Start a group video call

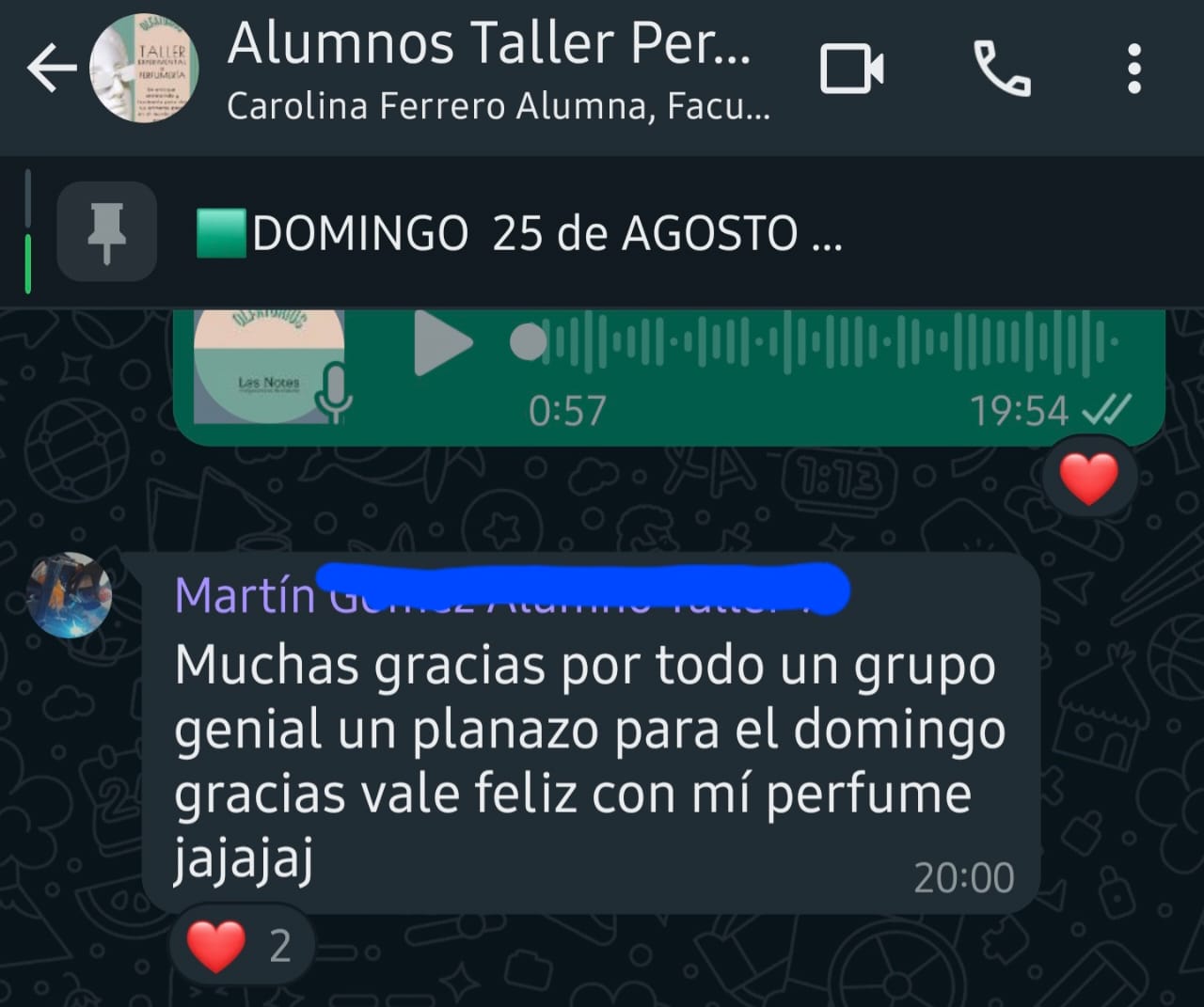point(851,69)
